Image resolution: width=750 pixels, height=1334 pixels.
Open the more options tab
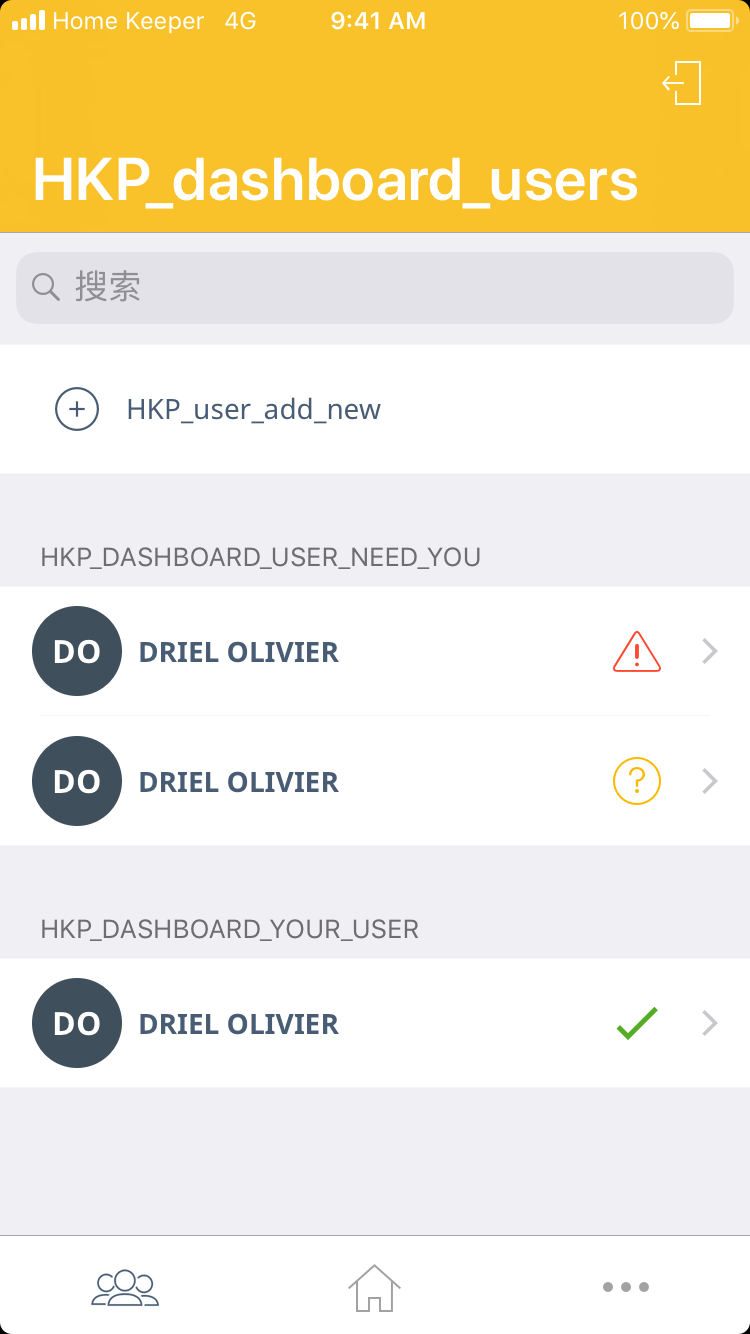click(x=626, y=1287)
